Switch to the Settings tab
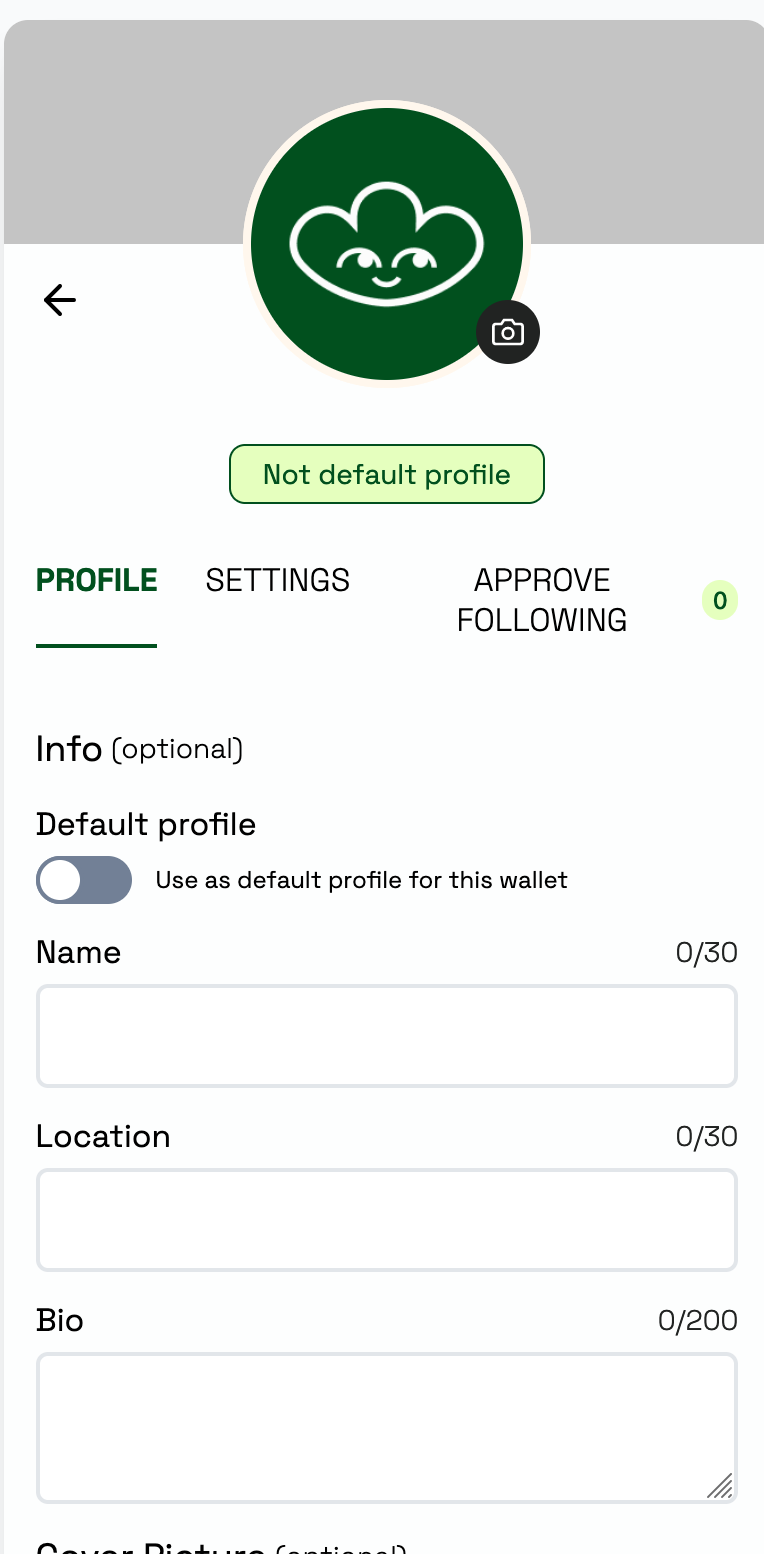This screenshot has width=764, height=1554. click(278, 580)
